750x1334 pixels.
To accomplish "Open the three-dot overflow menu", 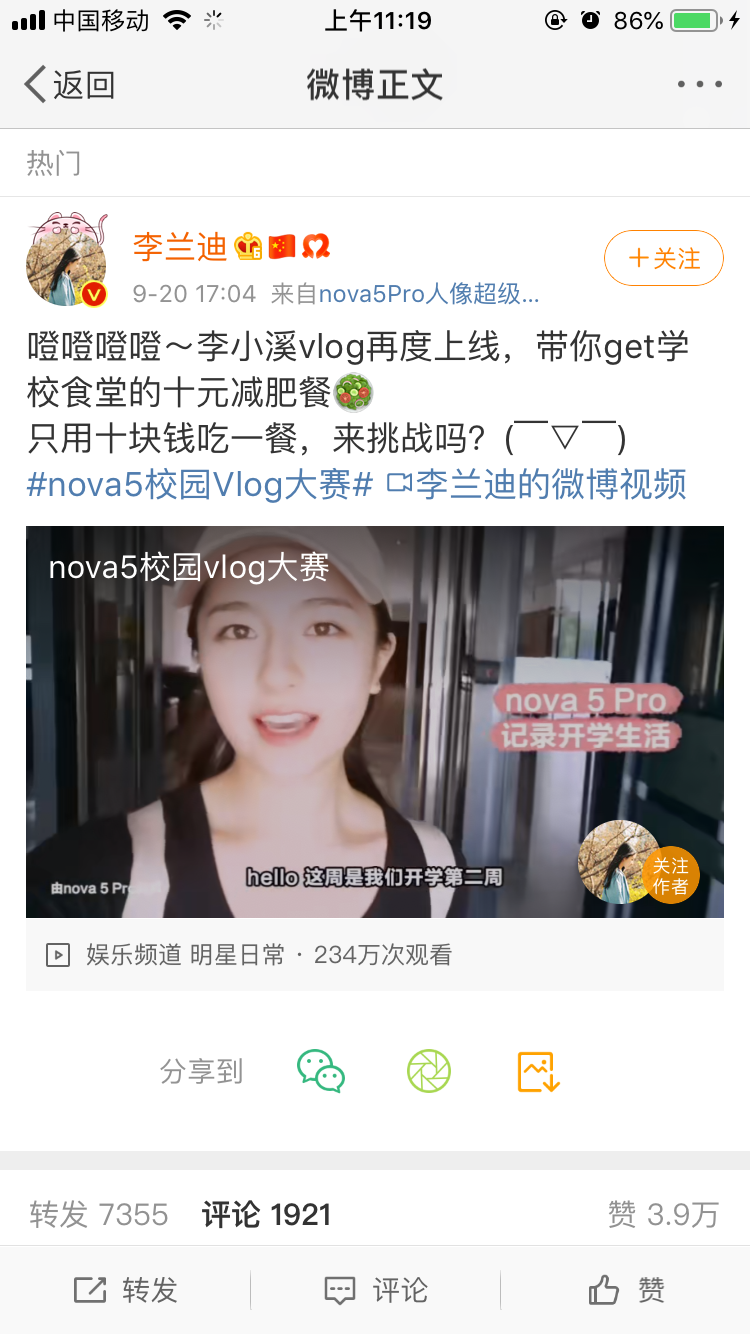I will (x=699, y=85).
